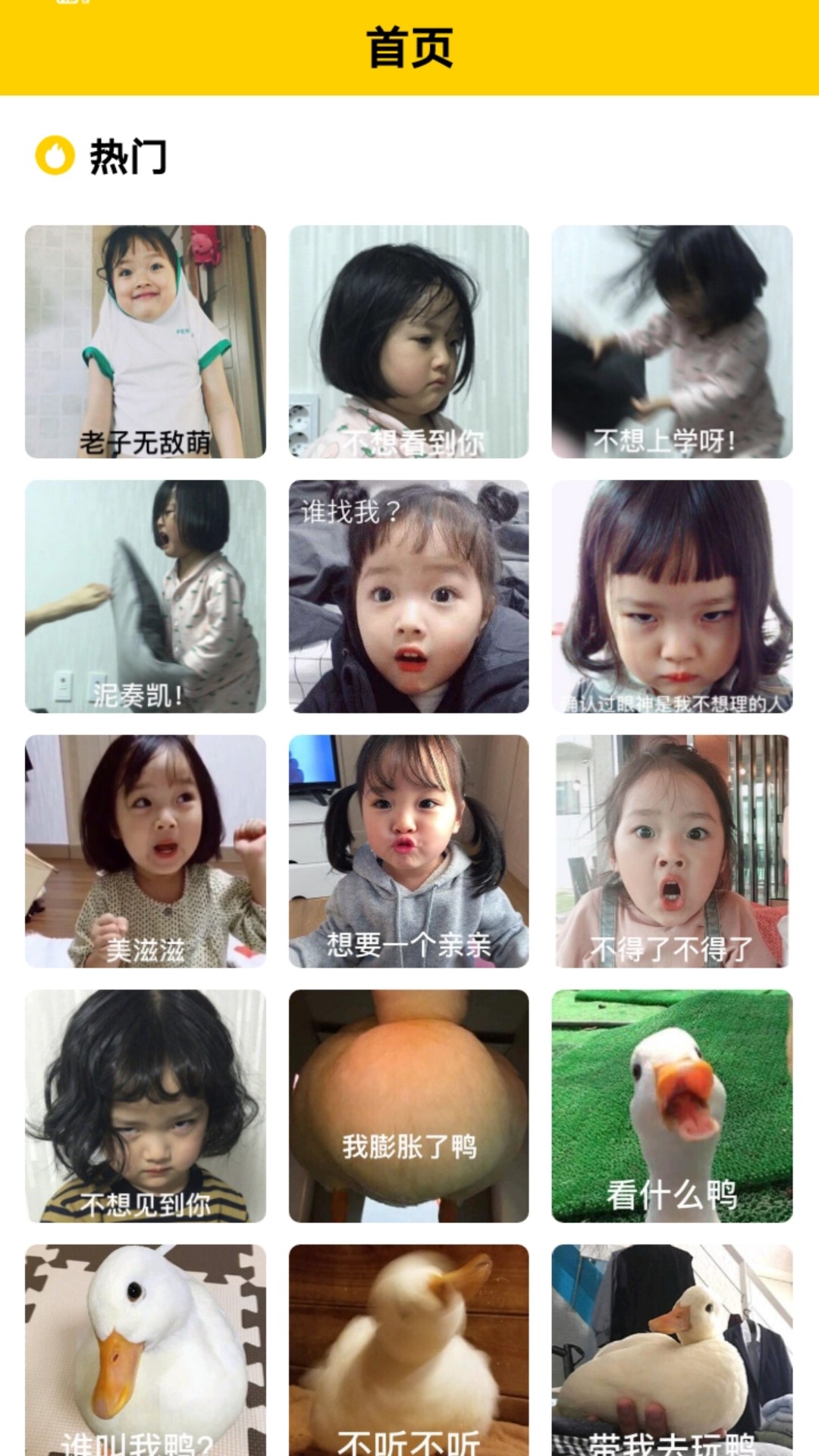
Task: Select the 不想看到你 sticker
Action: pos(409,341)
